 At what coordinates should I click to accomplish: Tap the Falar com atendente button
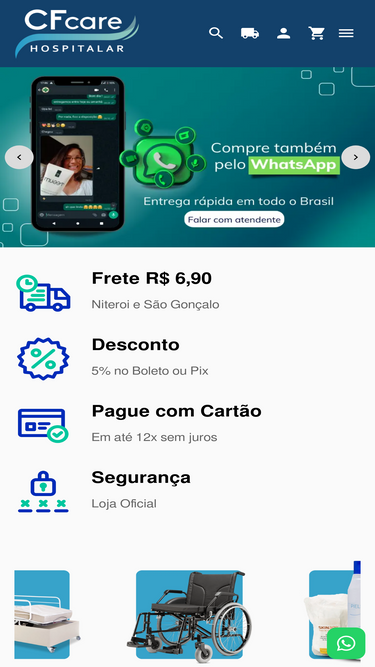tap(234, 219)
